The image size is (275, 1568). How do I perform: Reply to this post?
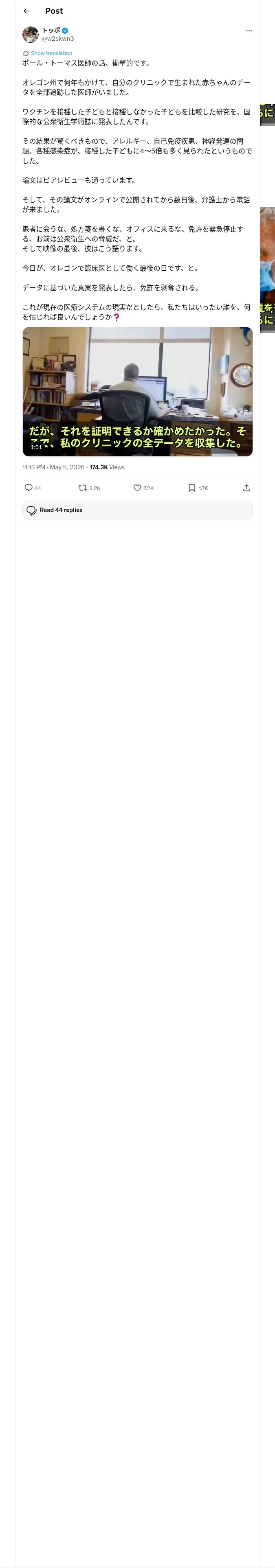33,488
